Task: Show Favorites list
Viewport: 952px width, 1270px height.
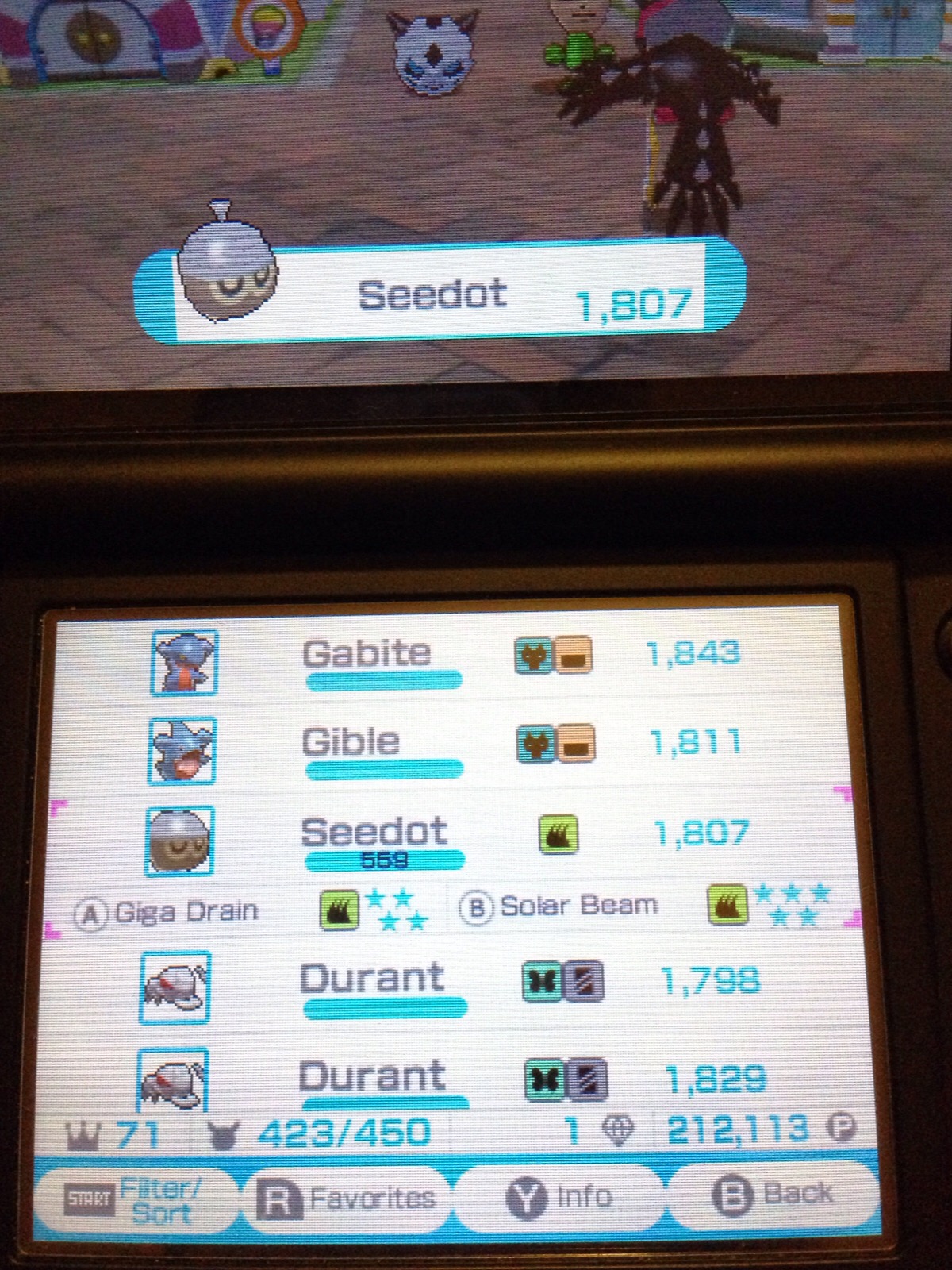Action: [349, 1199]
